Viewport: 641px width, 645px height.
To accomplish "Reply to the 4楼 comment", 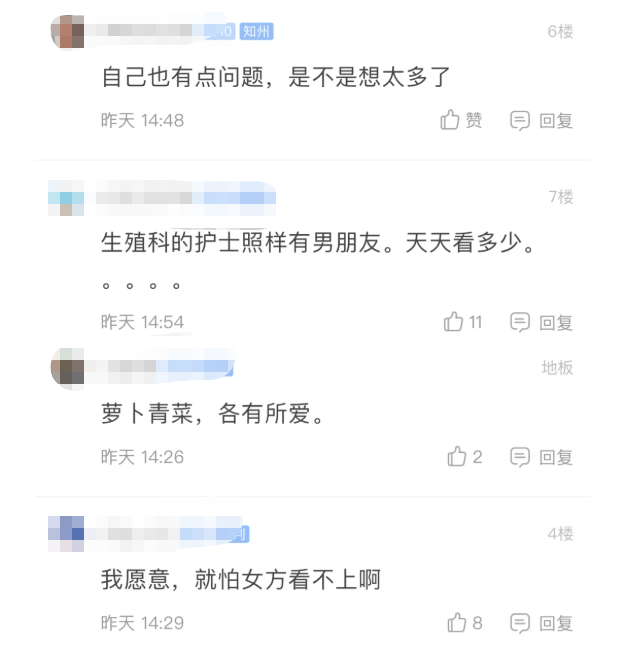I will tap(541, 622).
